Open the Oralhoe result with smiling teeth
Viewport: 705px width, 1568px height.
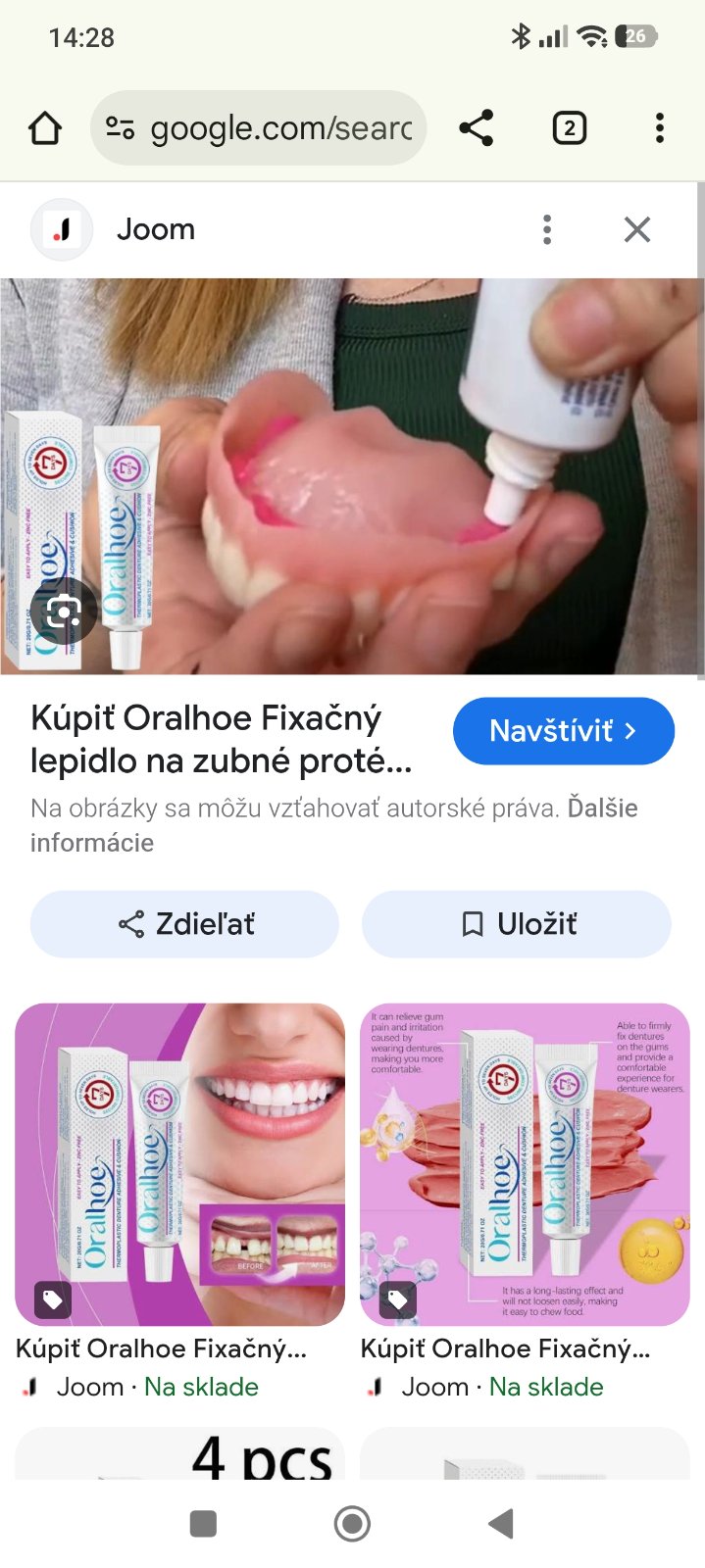coord(179,1164)
